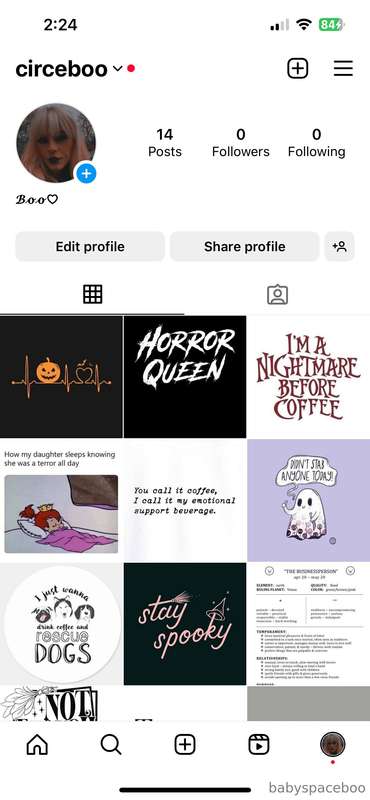Viewport: 370px width, 800px height.
Task: Switch to the posts grid tab
Action: pyautogui.click(x=92, y=294)
